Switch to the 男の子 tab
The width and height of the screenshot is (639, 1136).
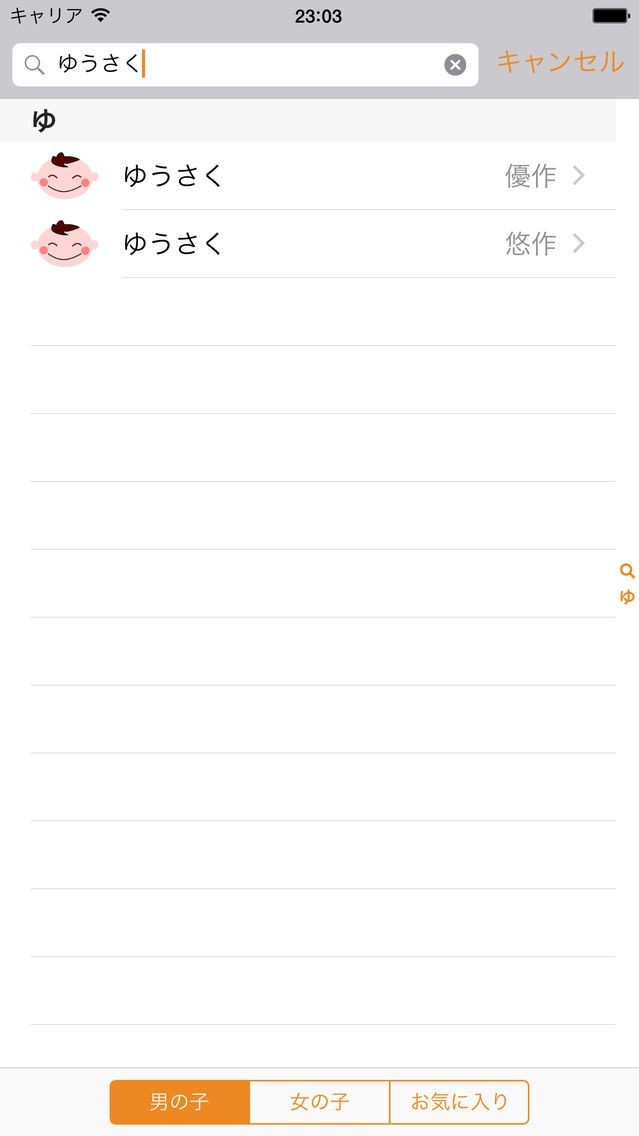pos(180,1102)
